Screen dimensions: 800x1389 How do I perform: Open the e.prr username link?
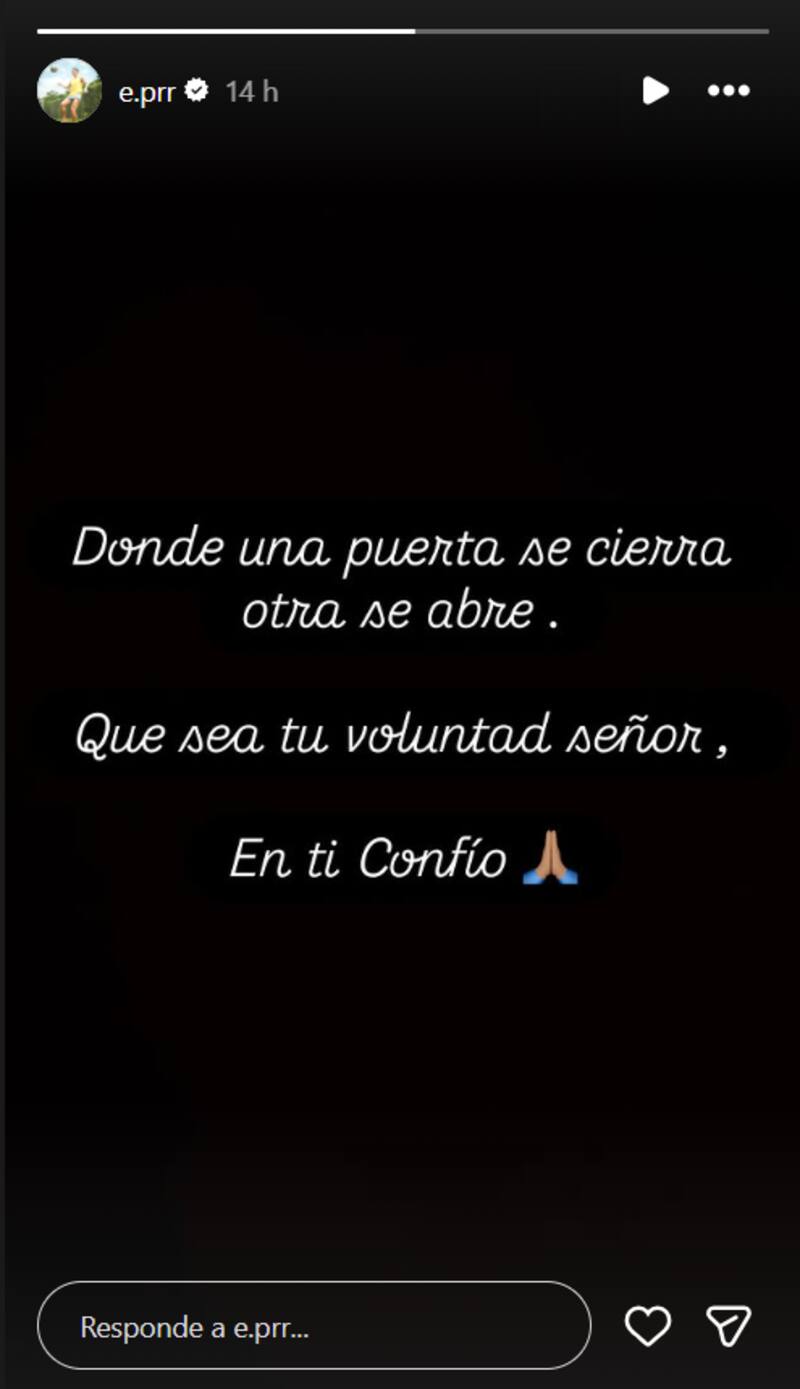[147, 92]
